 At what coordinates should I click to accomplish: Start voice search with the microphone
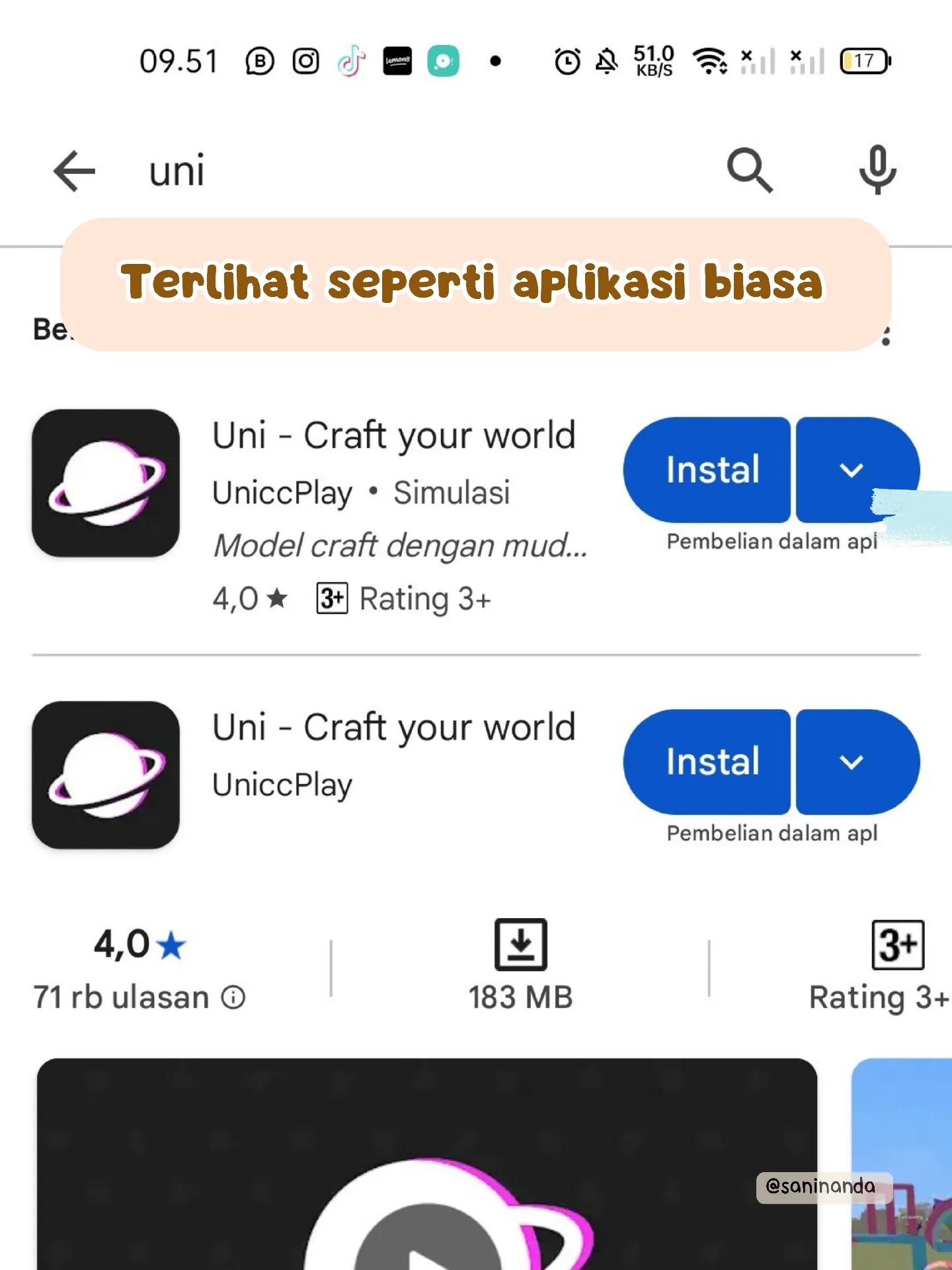click(877, 171)
